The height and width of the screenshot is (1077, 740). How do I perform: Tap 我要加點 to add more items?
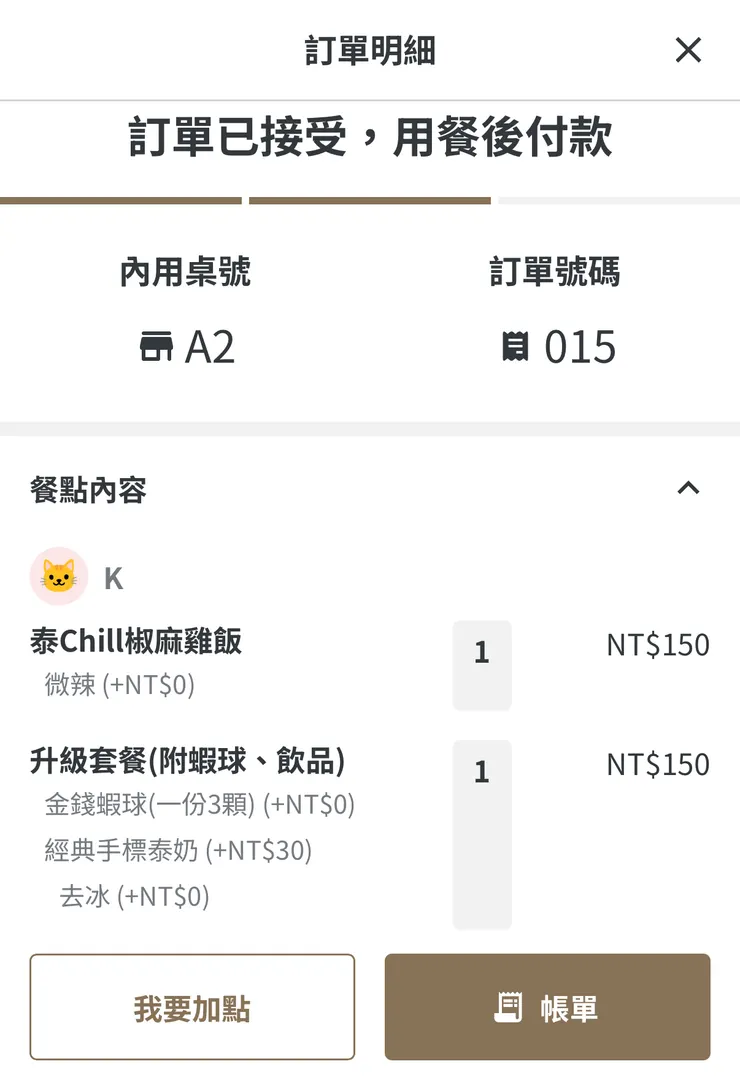coord(192,1008)
